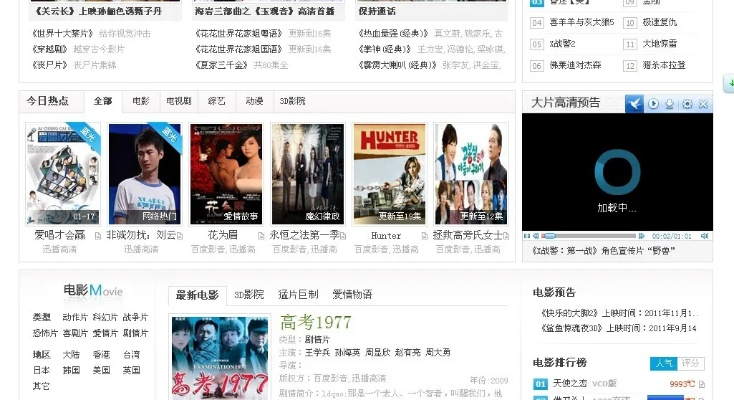Open the 综艺 hot-list tab
Screen dimensions: 734x400
pos(216,101)
